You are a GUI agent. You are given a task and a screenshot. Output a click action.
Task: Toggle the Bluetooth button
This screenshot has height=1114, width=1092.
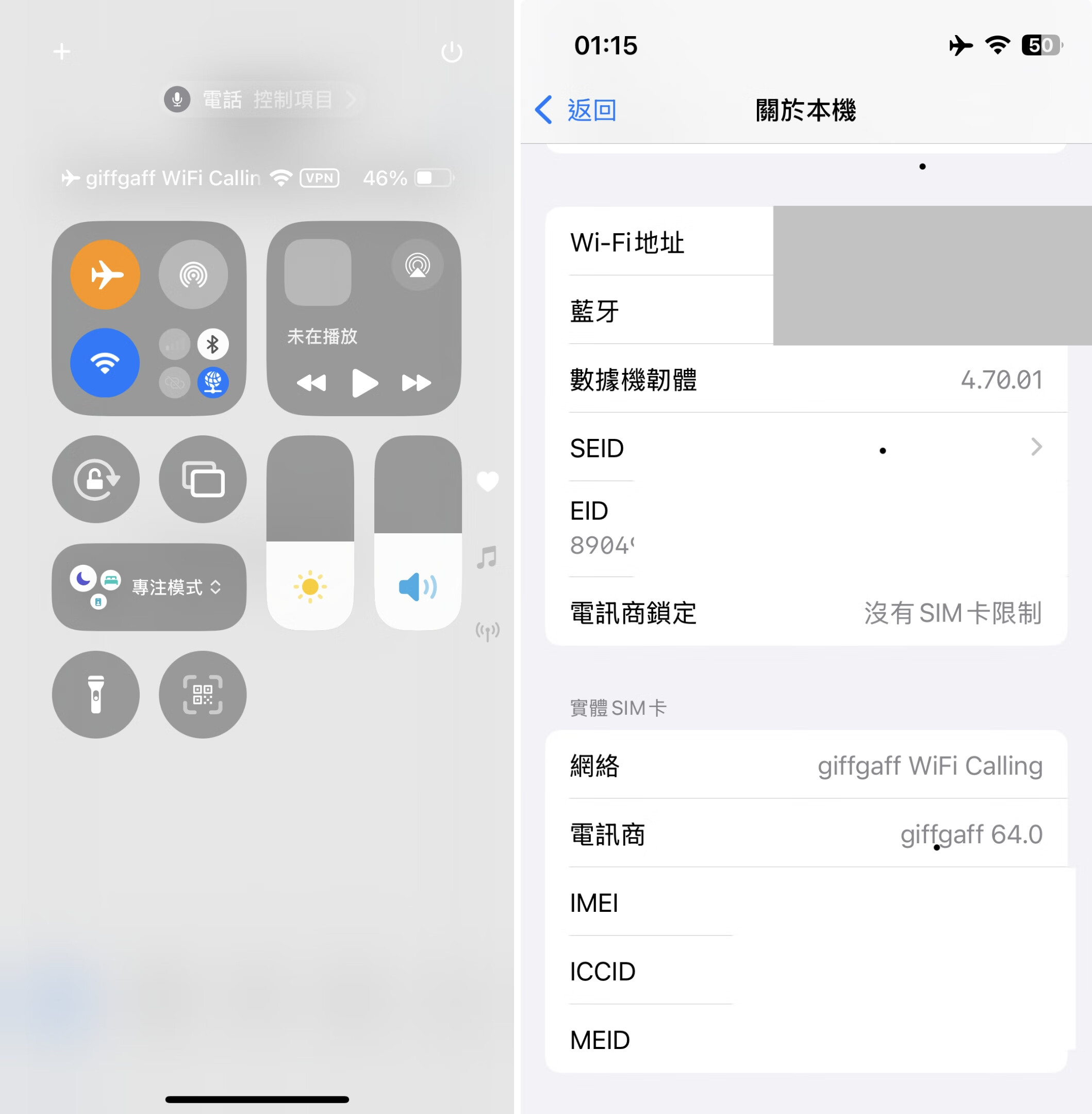coord(213,344)
